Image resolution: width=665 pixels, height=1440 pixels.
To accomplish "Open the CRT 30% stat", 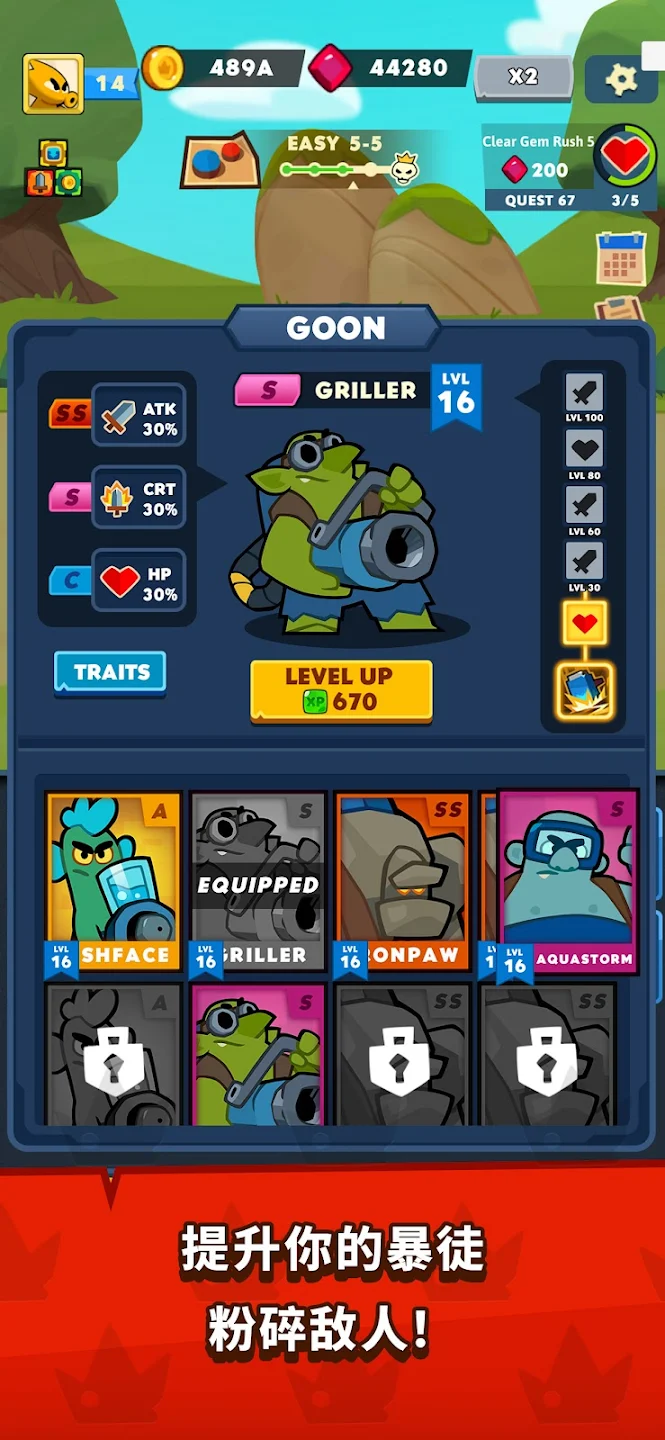I will point(139,497).
